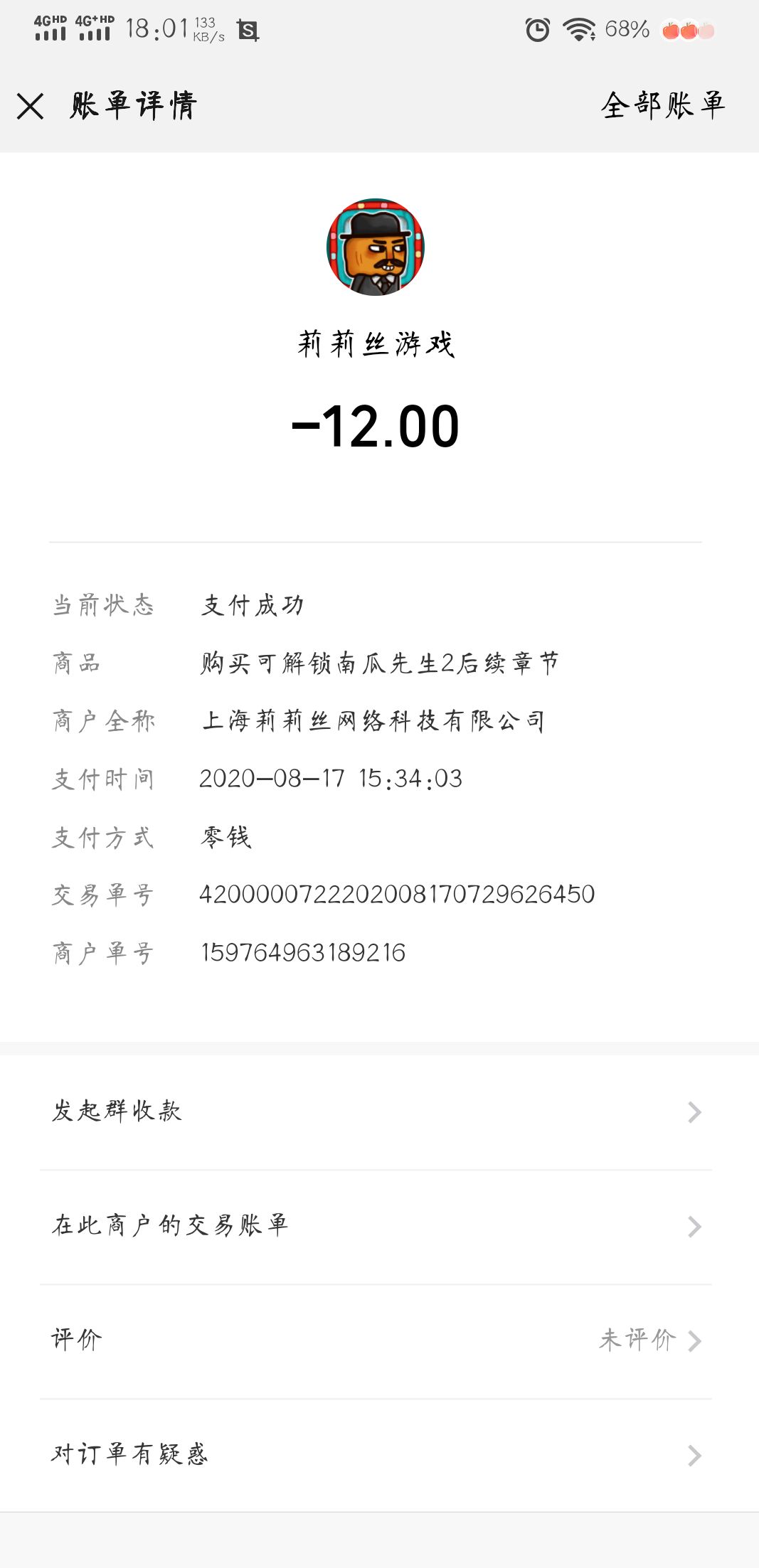View 在此商户的交易账单 transactions

[x=376, y=1226]
